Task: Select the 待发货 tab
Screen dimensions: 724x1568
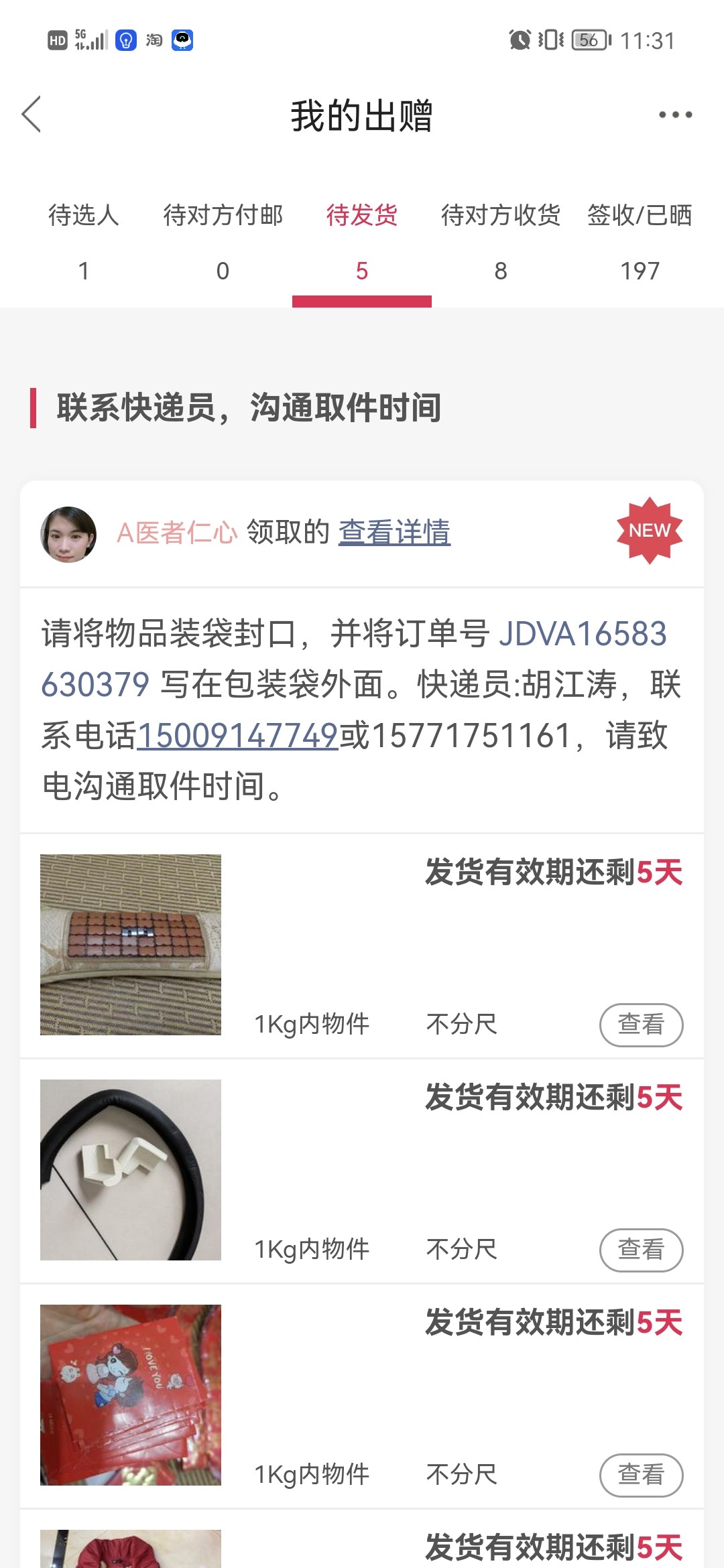Action: coord(362,241)
